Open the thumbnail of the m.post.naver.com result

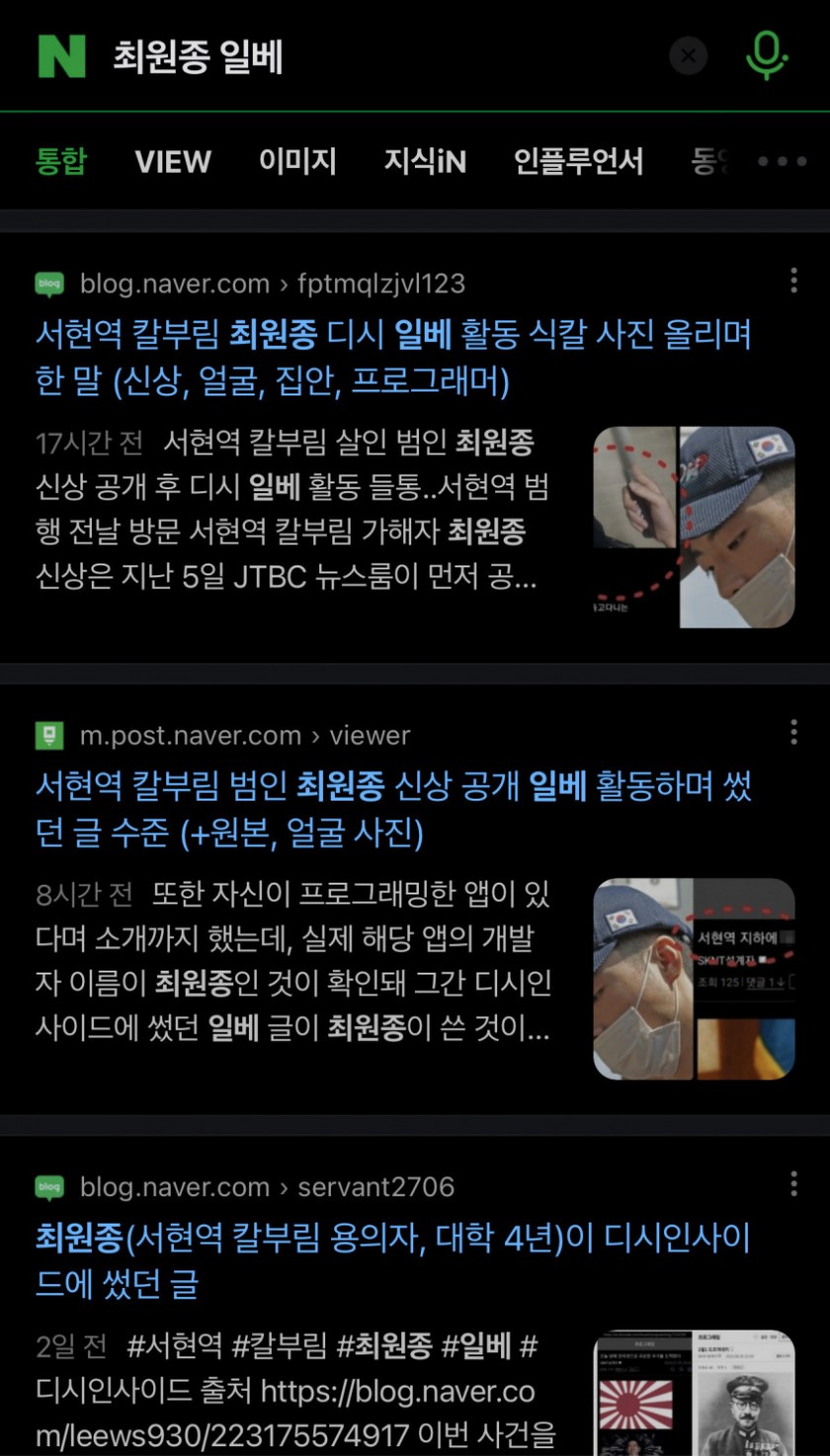tap(694, 979)
